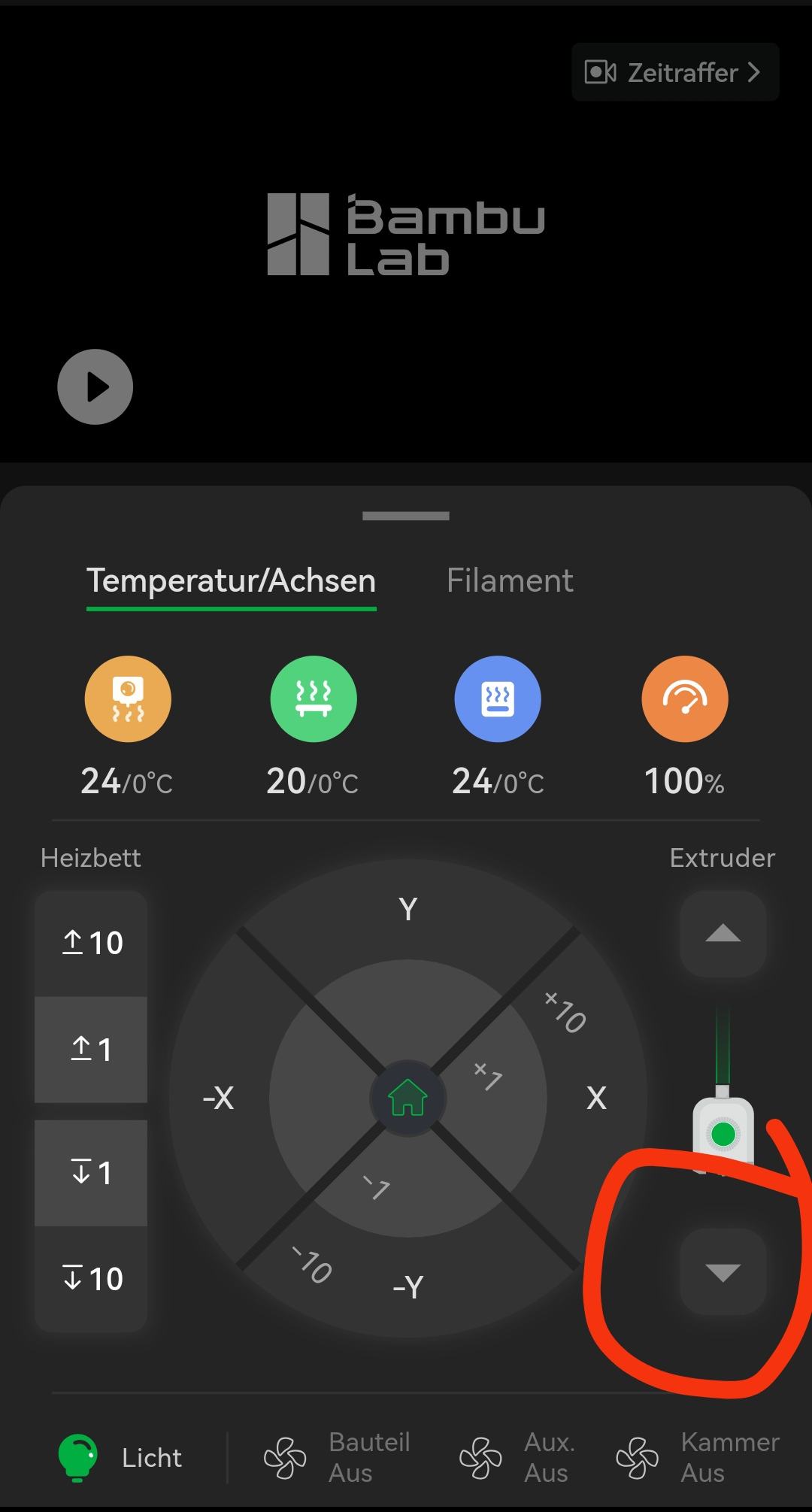Change the print speed percentage
The width and height of the screenshot is (812, 1512).
pos(684,699)
